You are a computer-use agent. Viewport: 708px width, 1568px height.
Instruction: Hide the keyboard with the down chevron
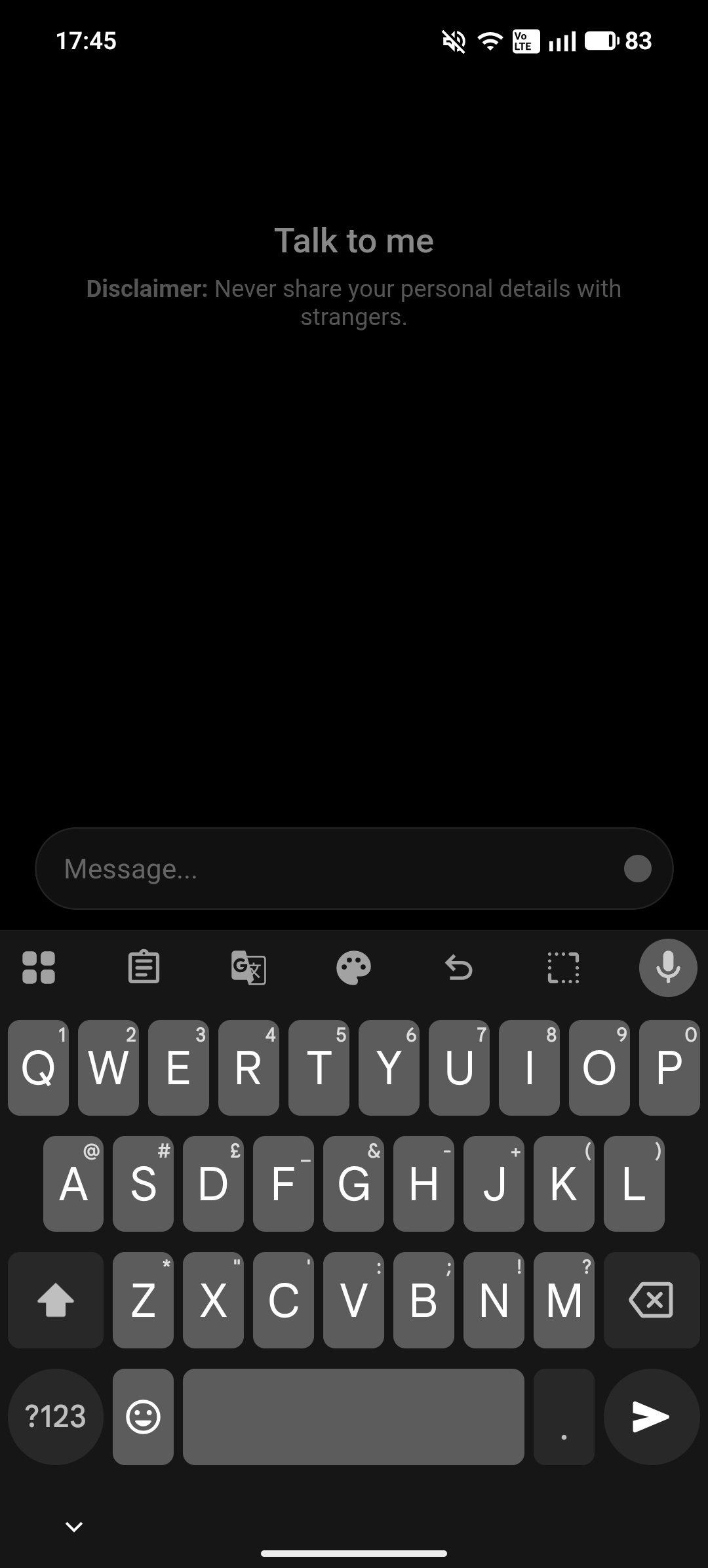point(74,1527)
